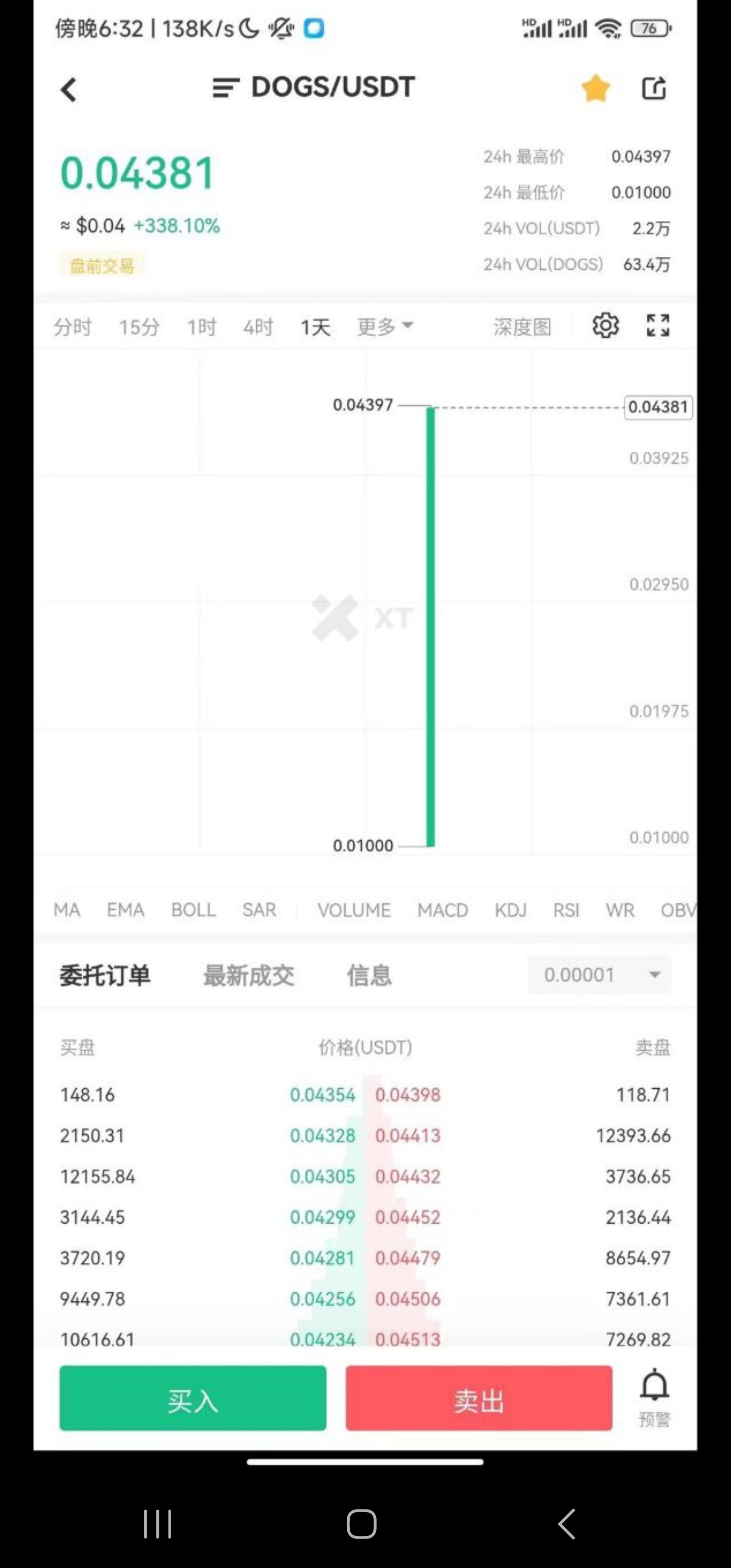Tap the red 卖出 button
Image resolution: width=731 pixels, height=1568 pixels.
pos(479,1397)
